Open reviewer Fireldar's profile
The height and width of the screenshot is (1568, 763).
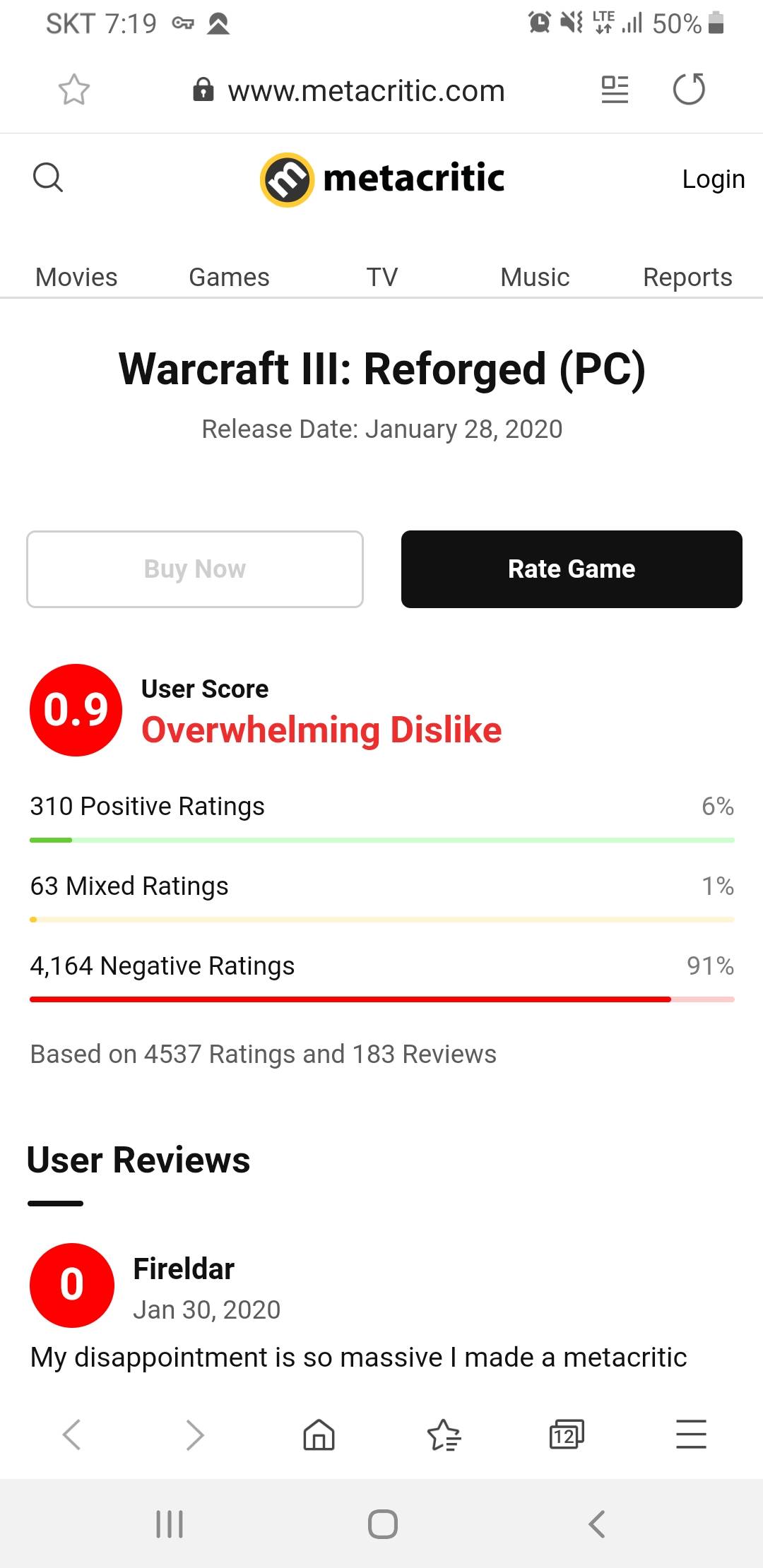coord(184,1269)
